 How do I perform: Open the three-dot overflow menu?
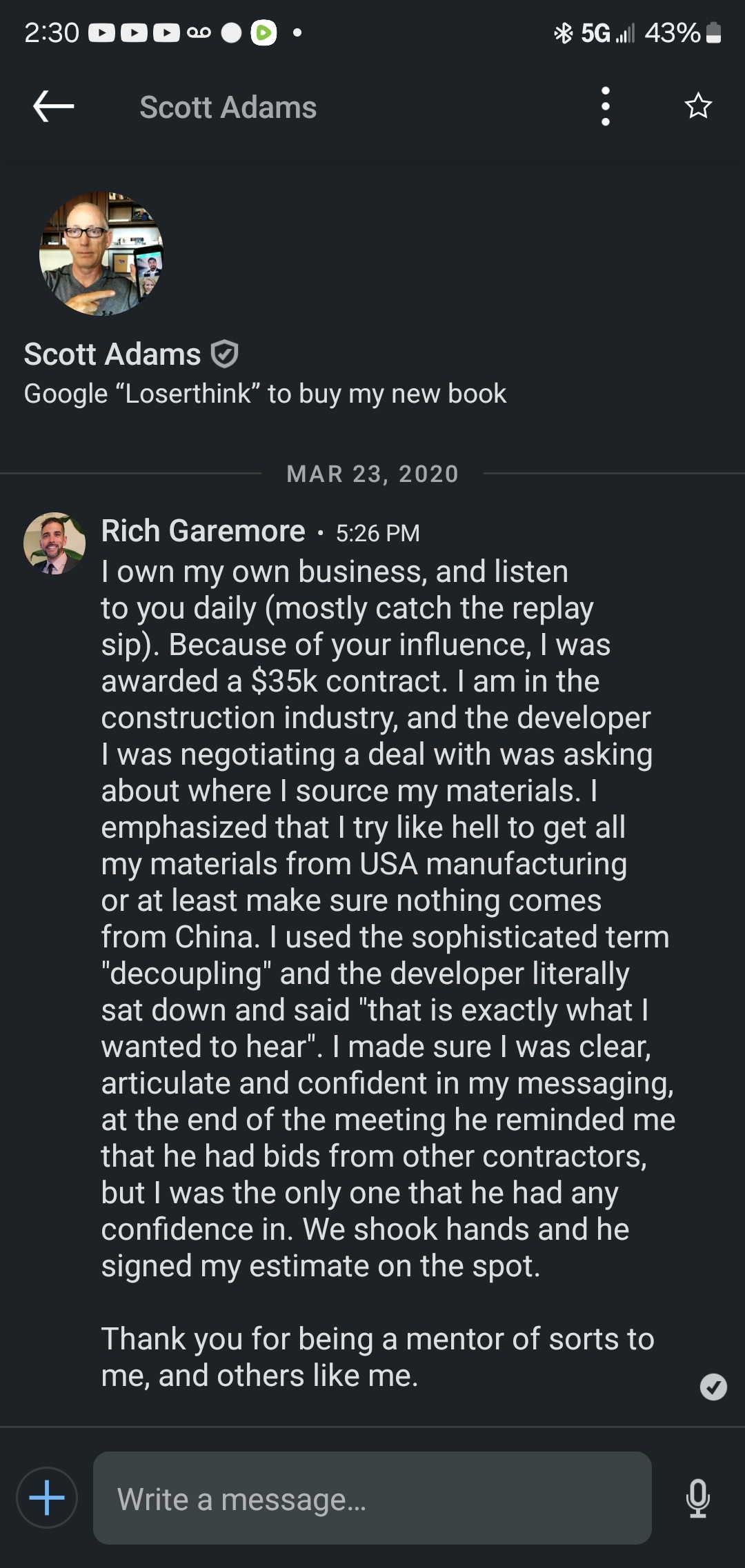pos(605,106)
